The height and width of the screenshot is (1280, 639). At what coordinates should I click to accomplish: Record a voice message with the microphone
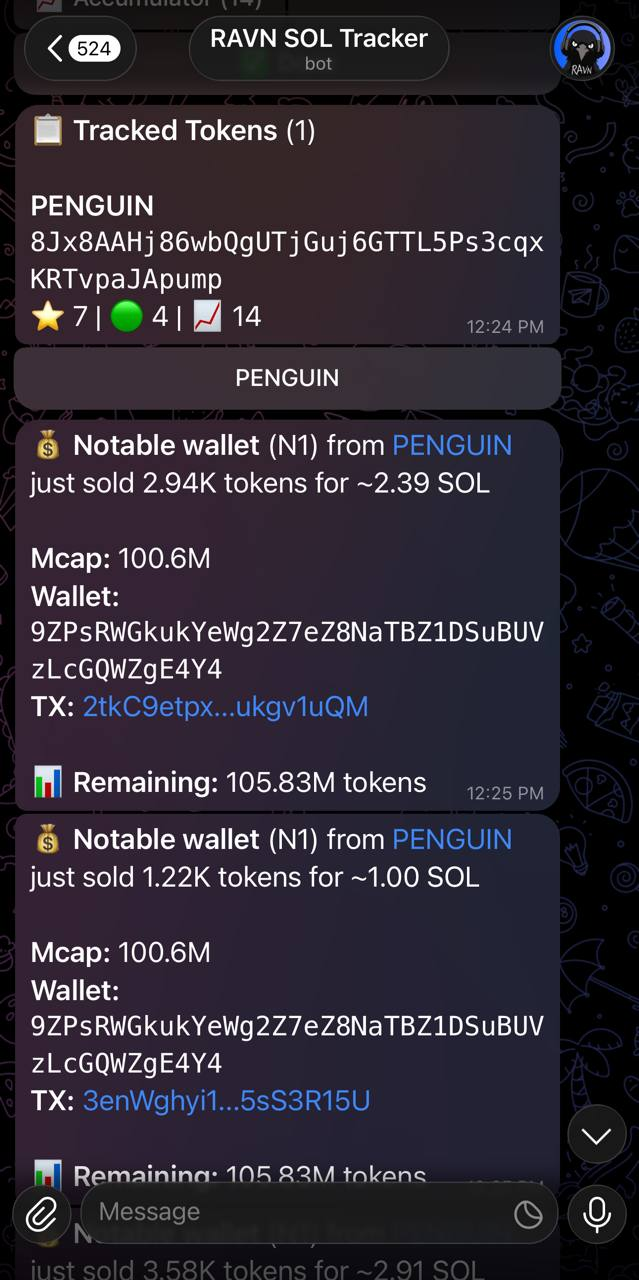597,1214
